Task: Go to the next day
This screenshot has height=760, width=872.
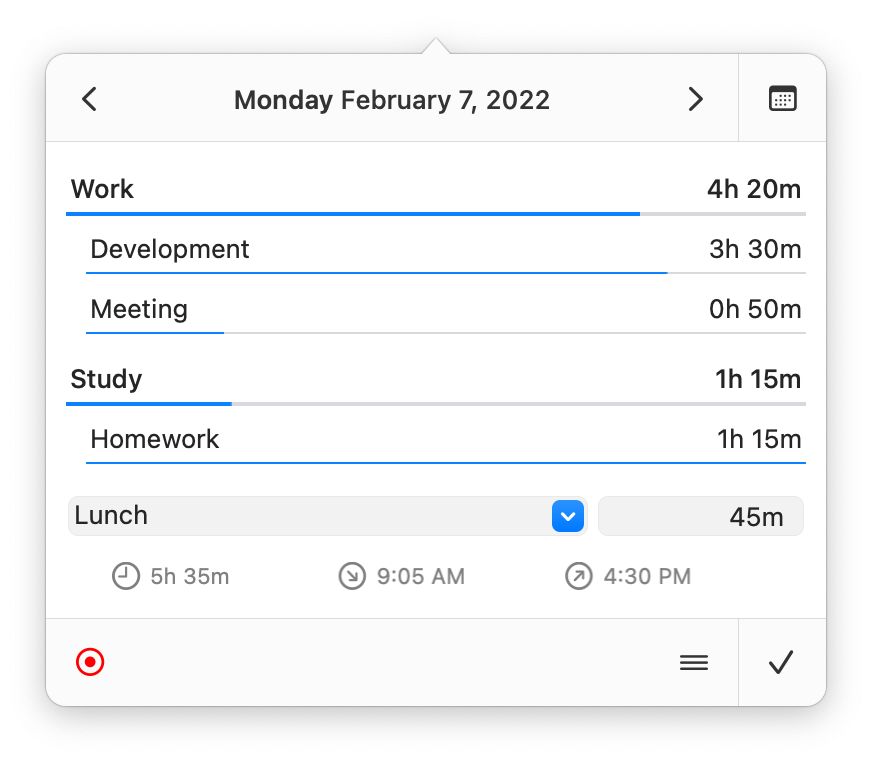Action: [695, 99]
